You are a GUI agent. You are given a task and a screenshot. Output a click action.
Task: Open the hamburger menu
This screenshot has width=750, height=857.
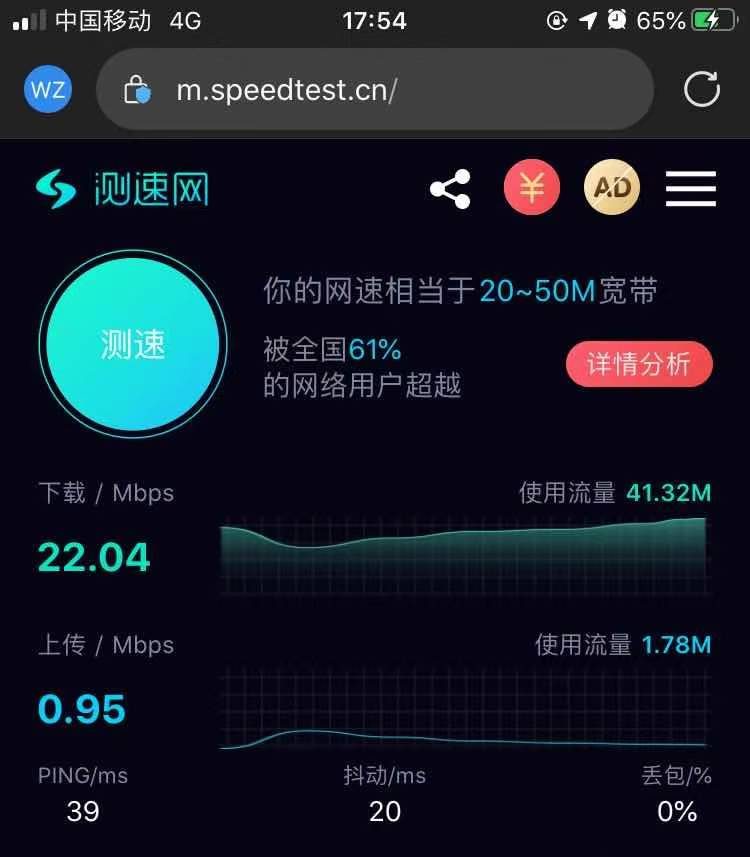[x=691, y=189]
